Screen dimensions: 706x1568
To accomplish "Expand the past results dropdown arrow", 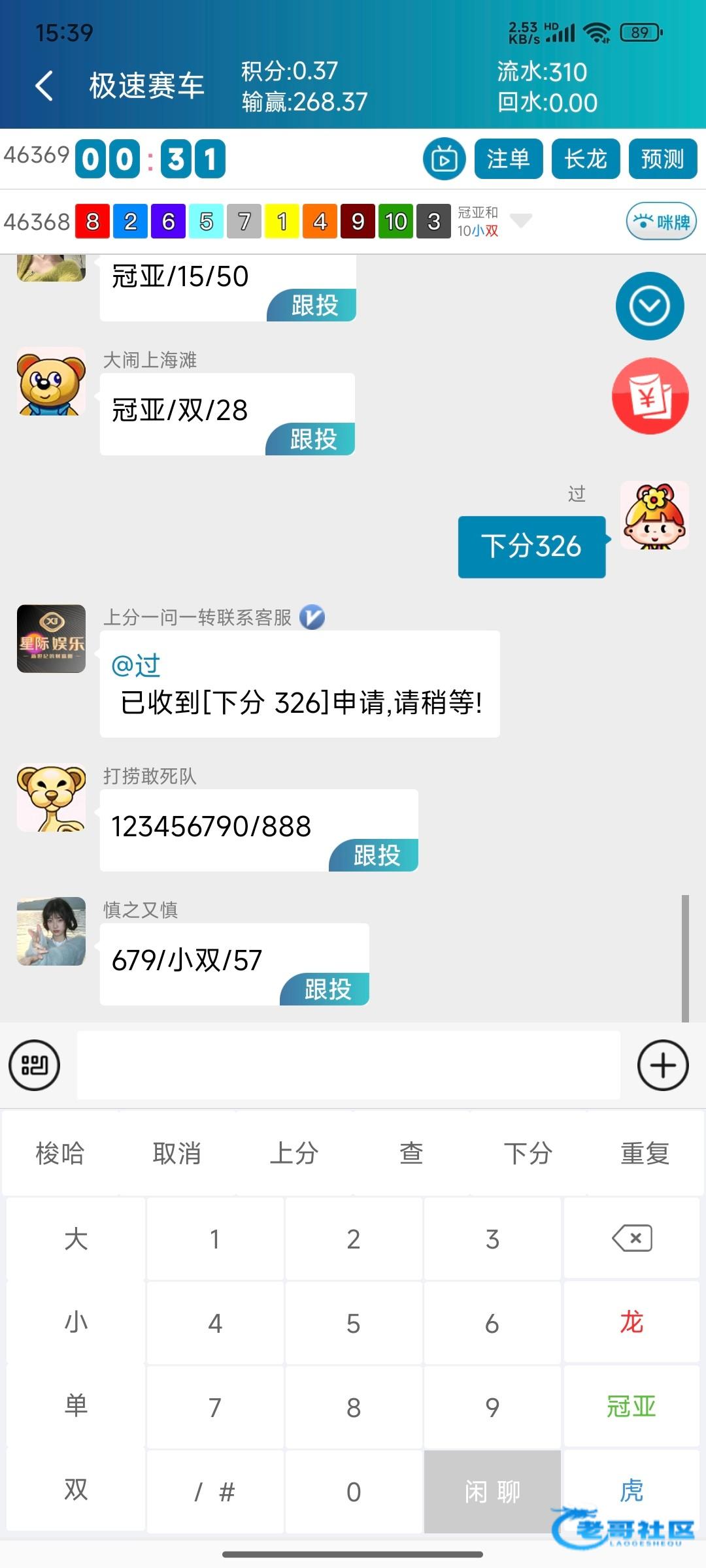I will [x=521, y=221].
